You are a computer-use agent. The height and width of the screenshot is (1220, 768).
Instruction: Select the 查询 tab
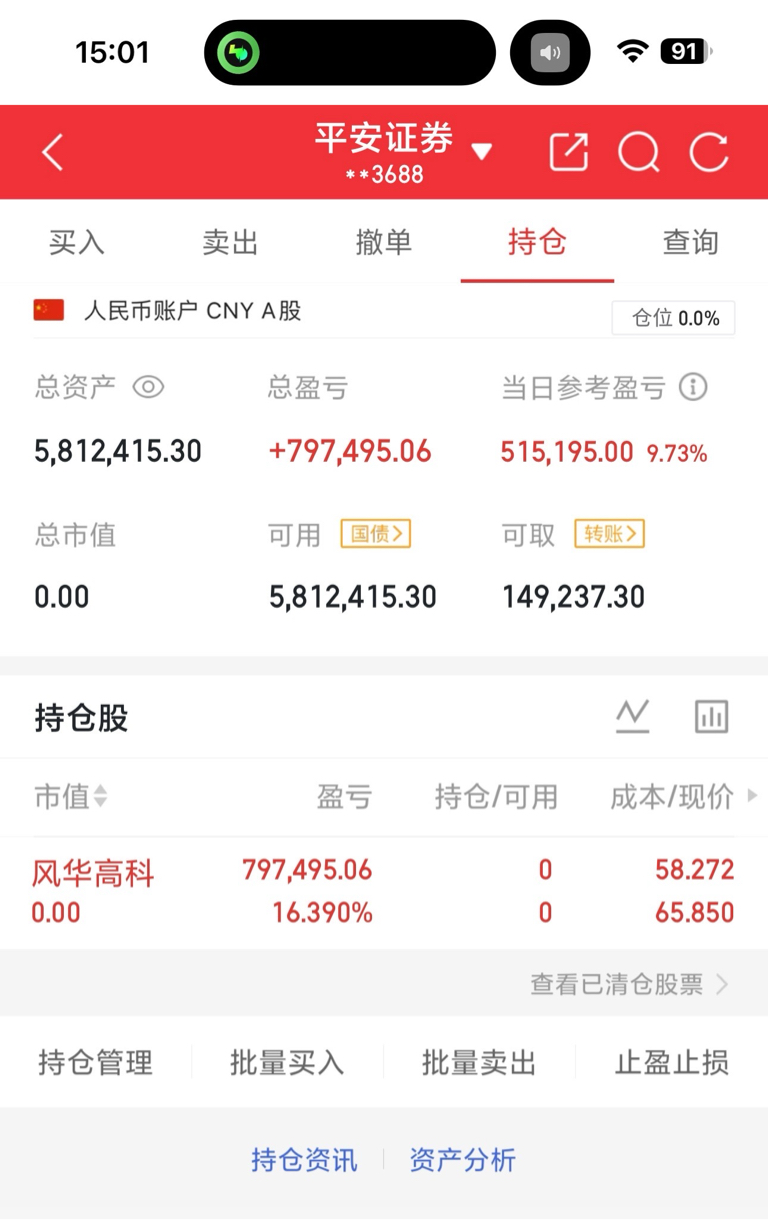[691, 242]
